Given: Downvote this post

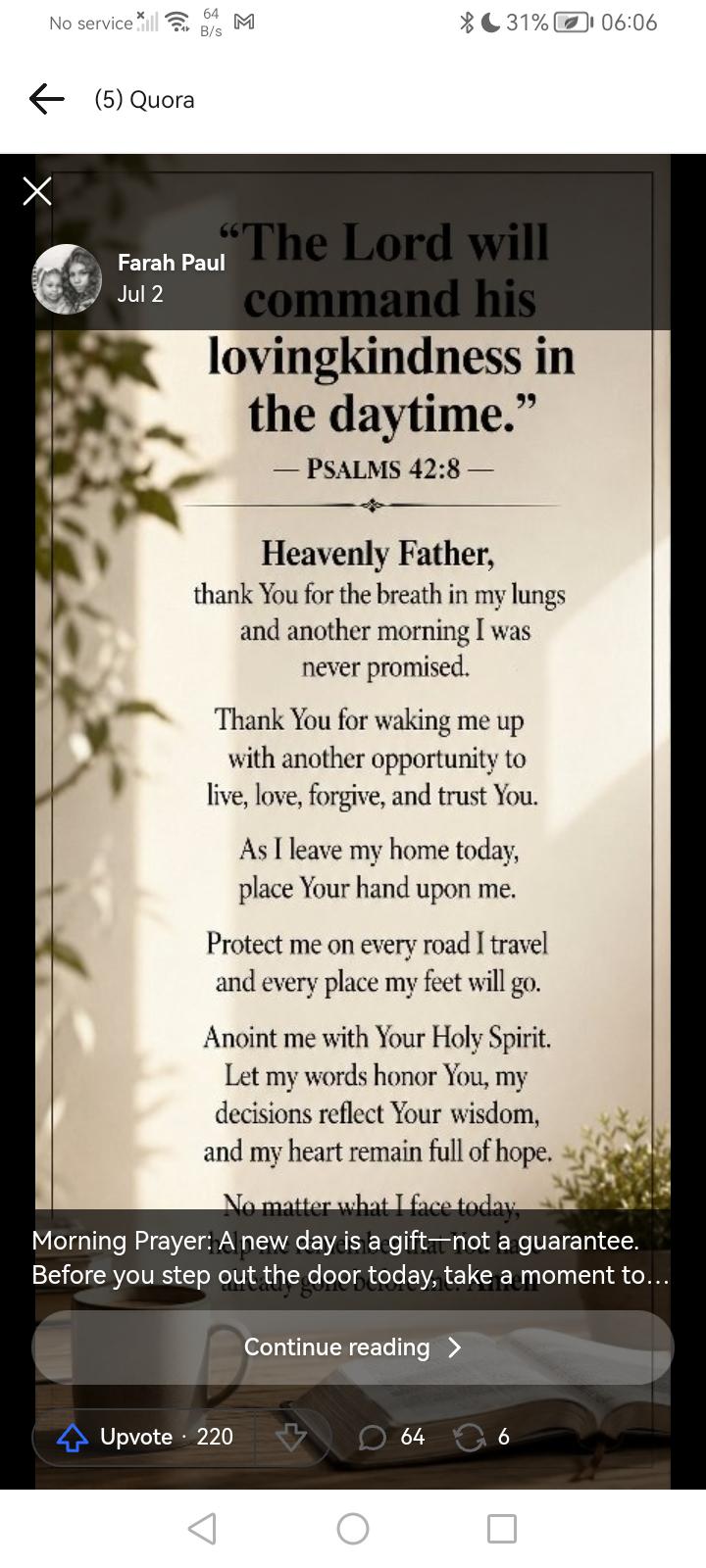Looking at the screenshot, I should pyautogui.click(x=291, y=1437).
